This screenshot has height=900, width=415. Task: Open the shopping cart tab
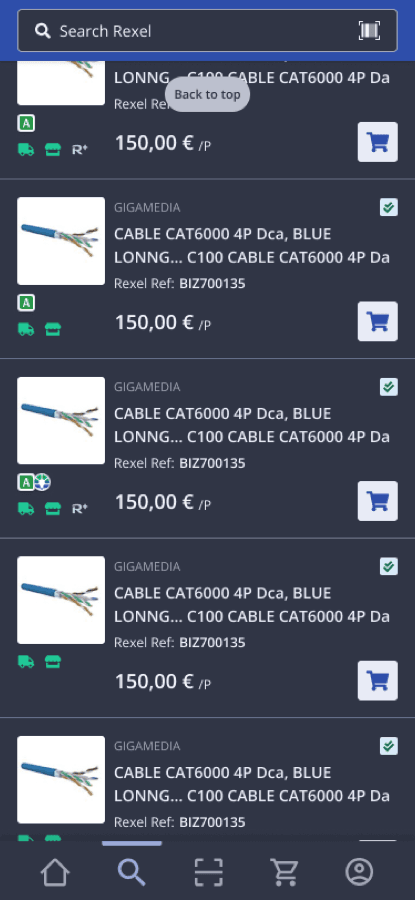point(284,872)
